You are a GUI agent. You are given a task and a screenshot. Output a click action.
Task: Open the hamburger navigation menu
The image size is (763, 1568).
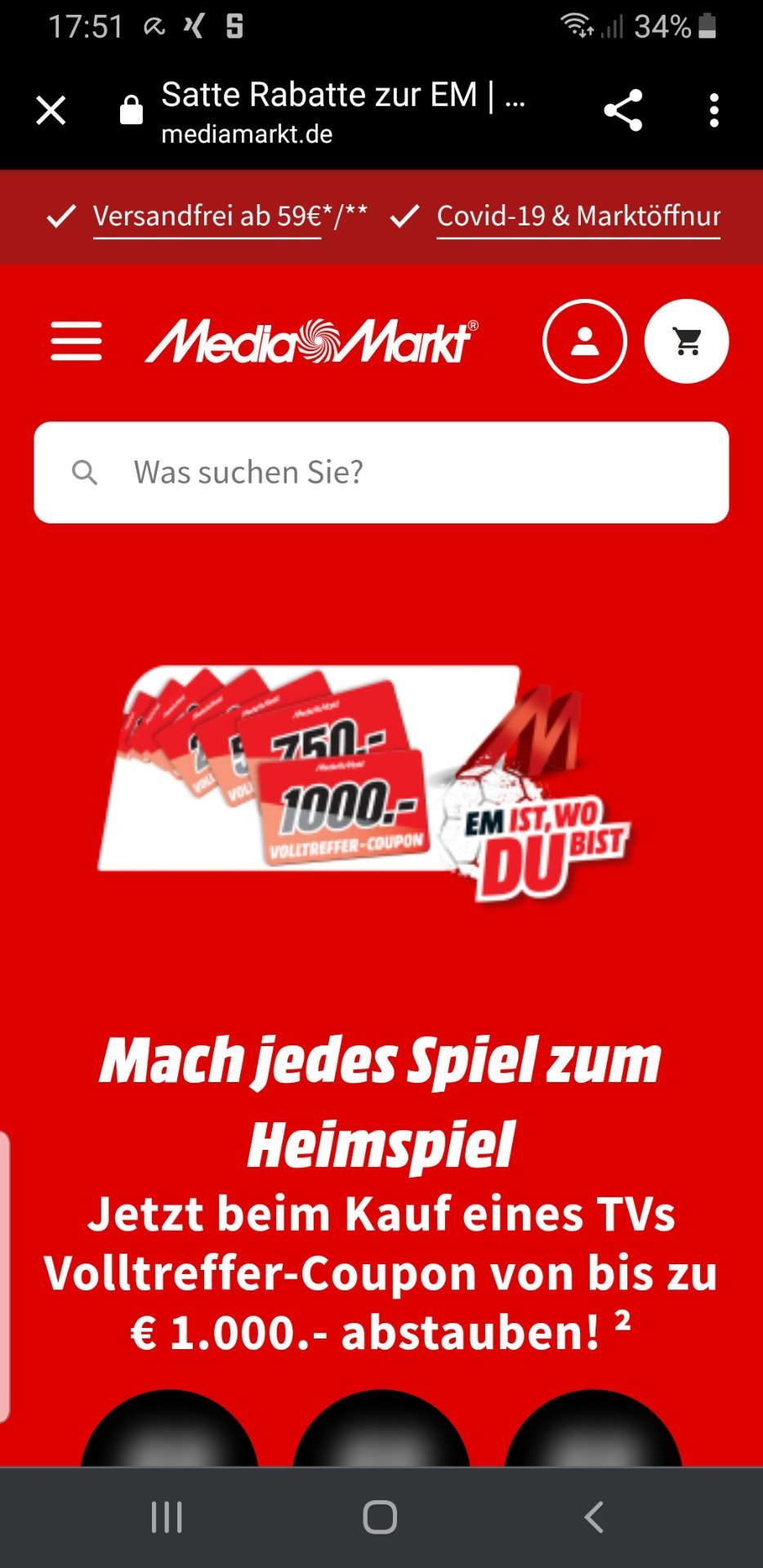(76, 341)
